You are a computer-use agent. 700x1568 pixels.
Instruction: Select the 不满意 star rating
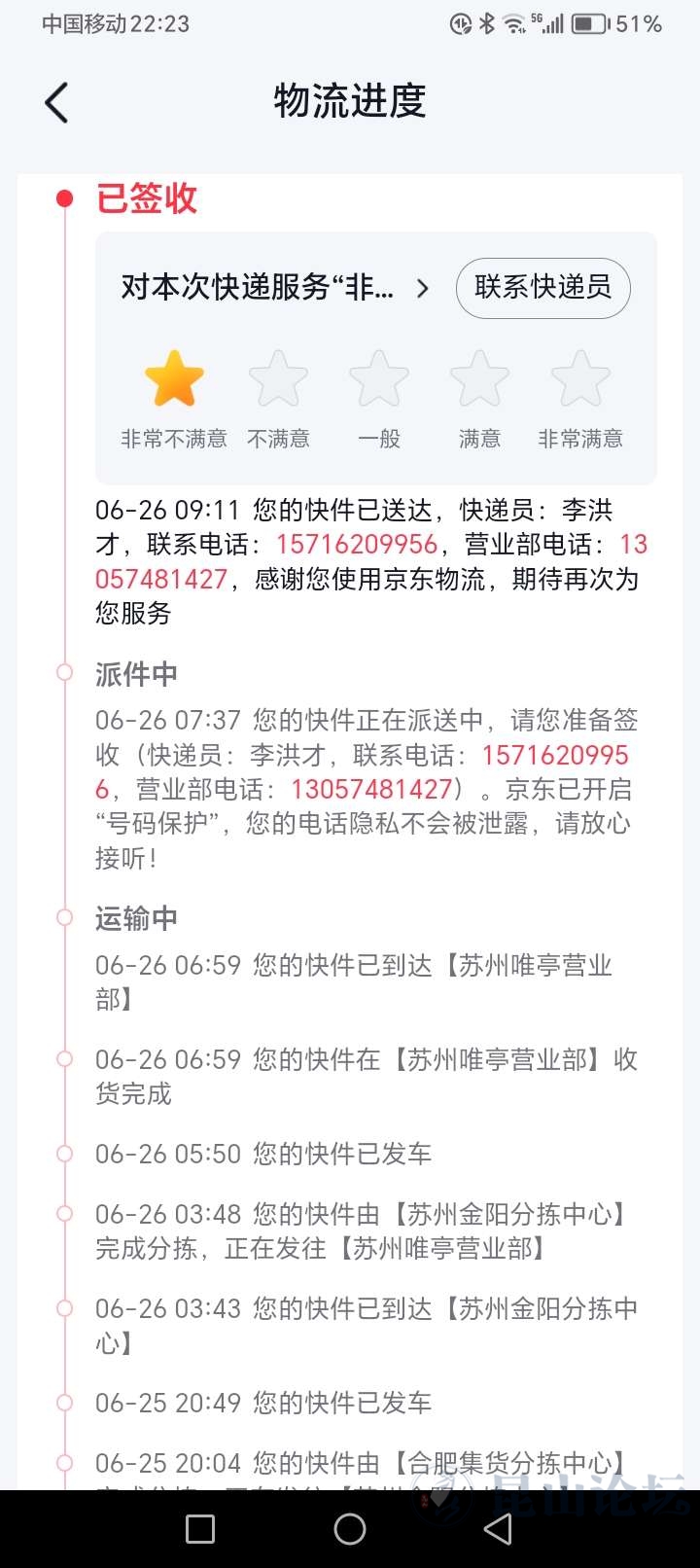click(278, 379)
